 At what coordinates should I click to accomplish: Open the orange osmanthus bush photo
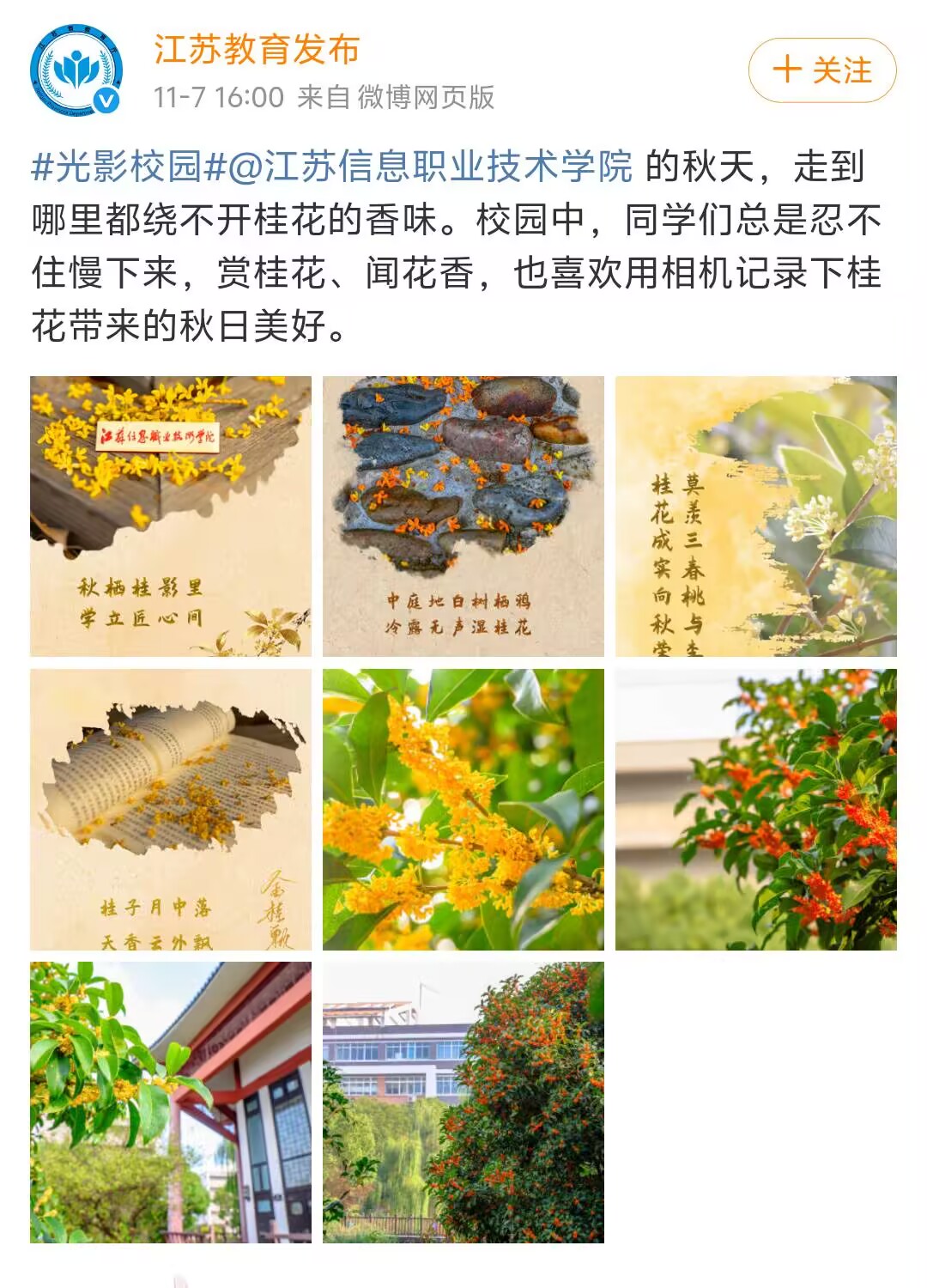point(755,809)
